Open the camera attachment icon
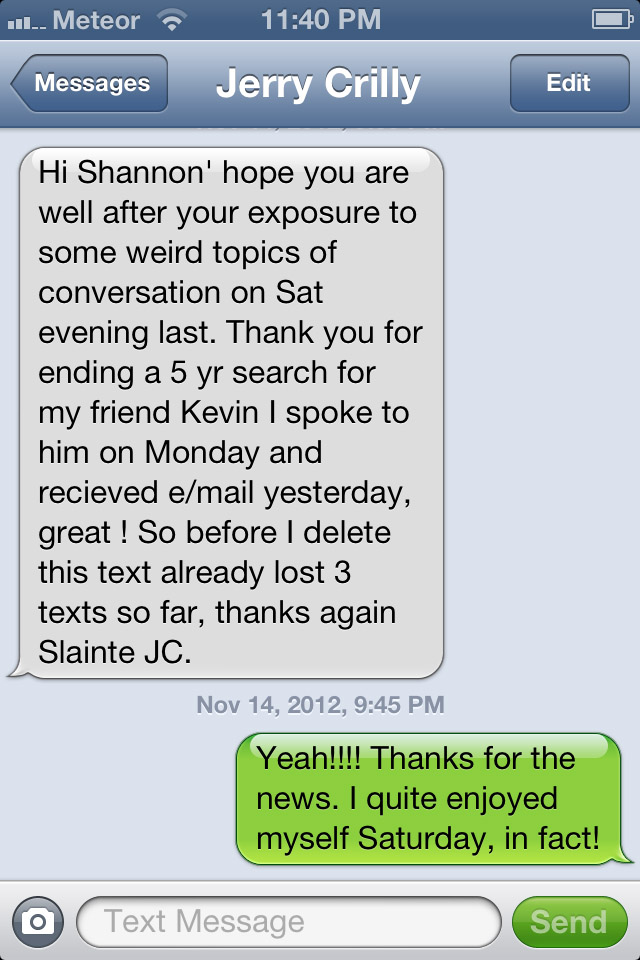 click(x=38, y=921)
